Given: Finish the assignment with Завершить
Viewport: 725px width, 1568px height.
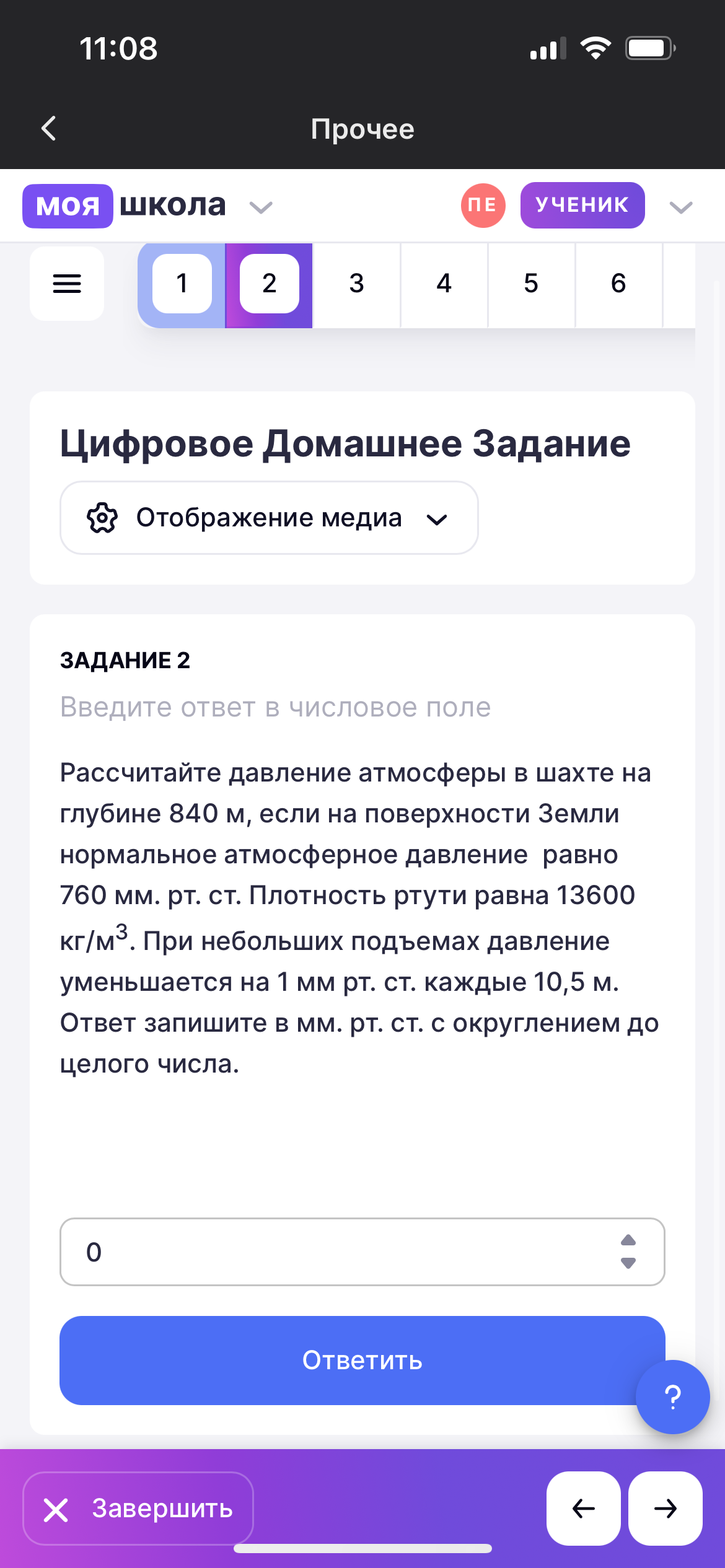Looking at the screenshot, I should point(138,1509).
